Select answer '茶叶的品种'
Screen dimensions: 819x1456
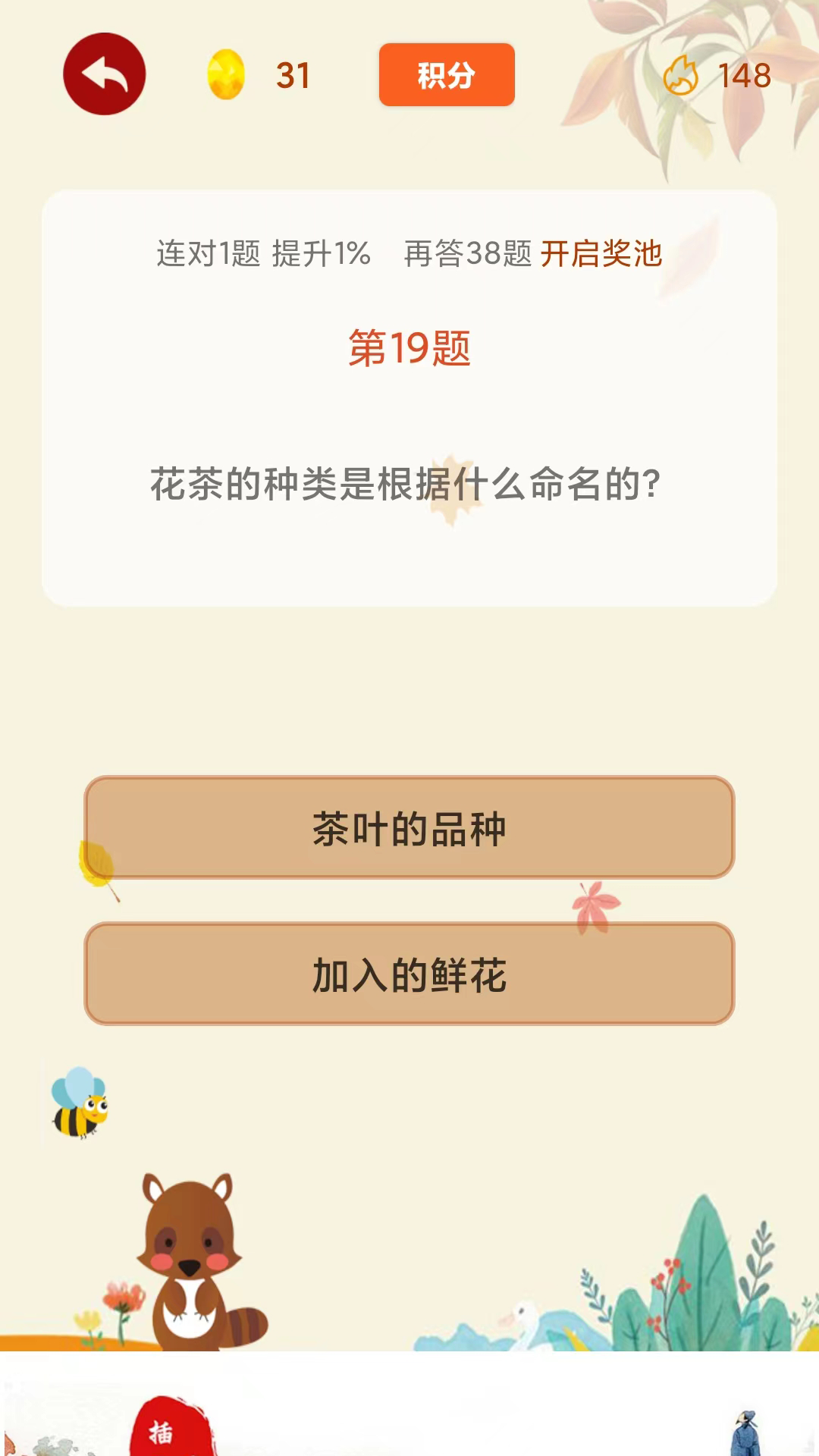point(409,830)
